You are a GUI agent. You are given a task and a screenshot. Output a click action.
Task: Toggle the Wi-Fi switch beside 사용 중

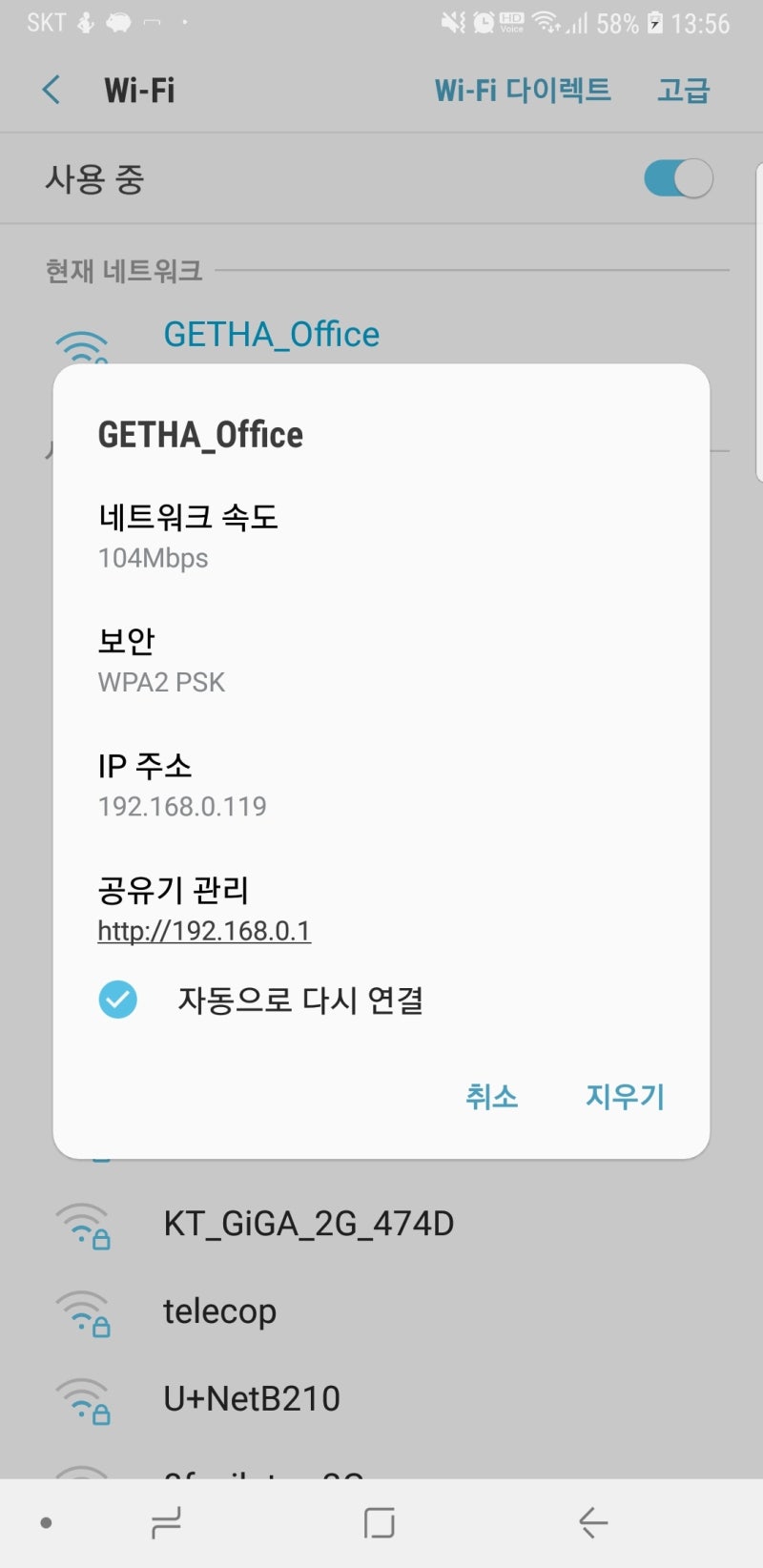pyautogui.click(x=675, y=177)
